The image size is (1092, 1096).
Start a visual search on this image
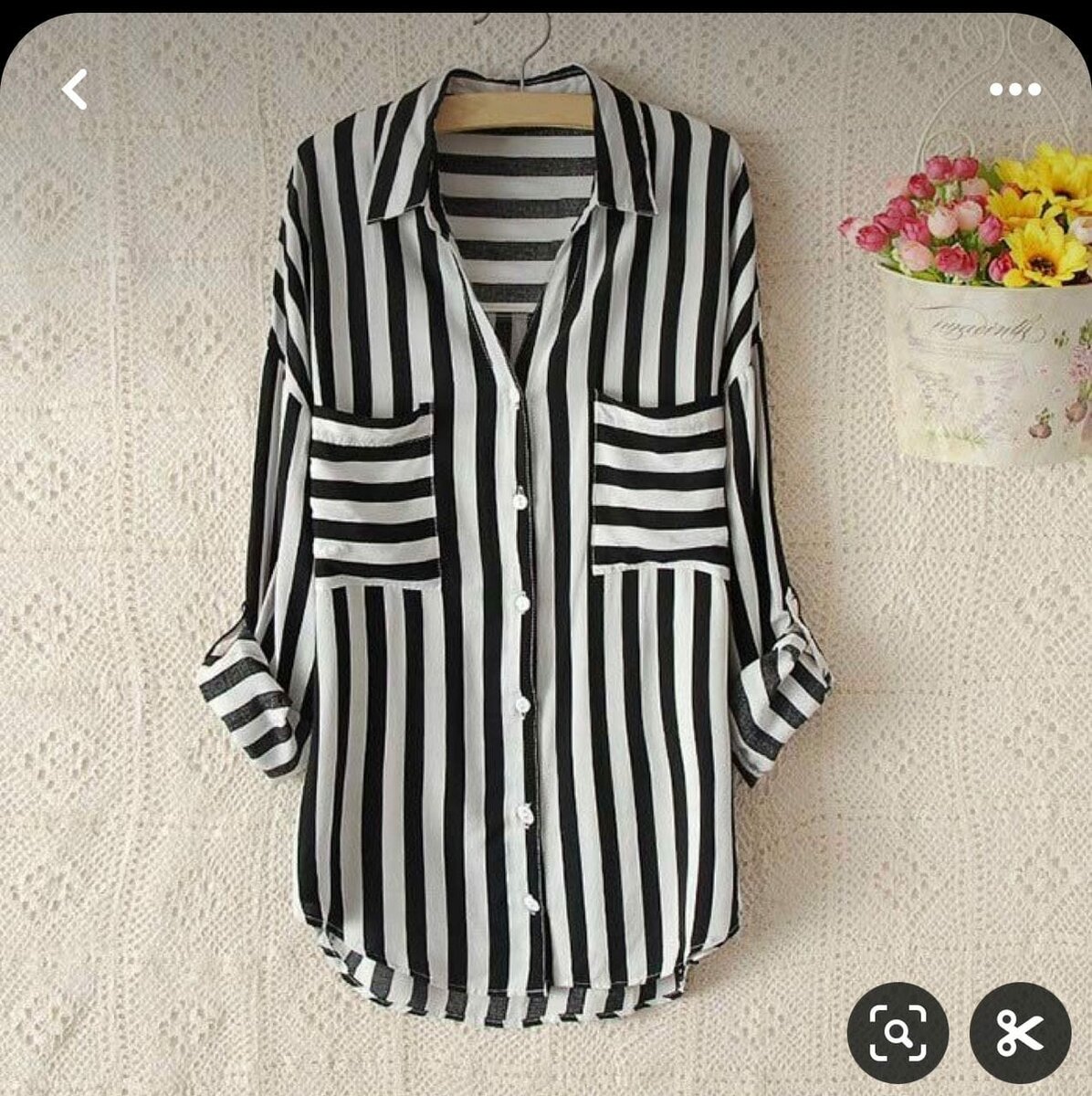click(x=898, y=1033)
